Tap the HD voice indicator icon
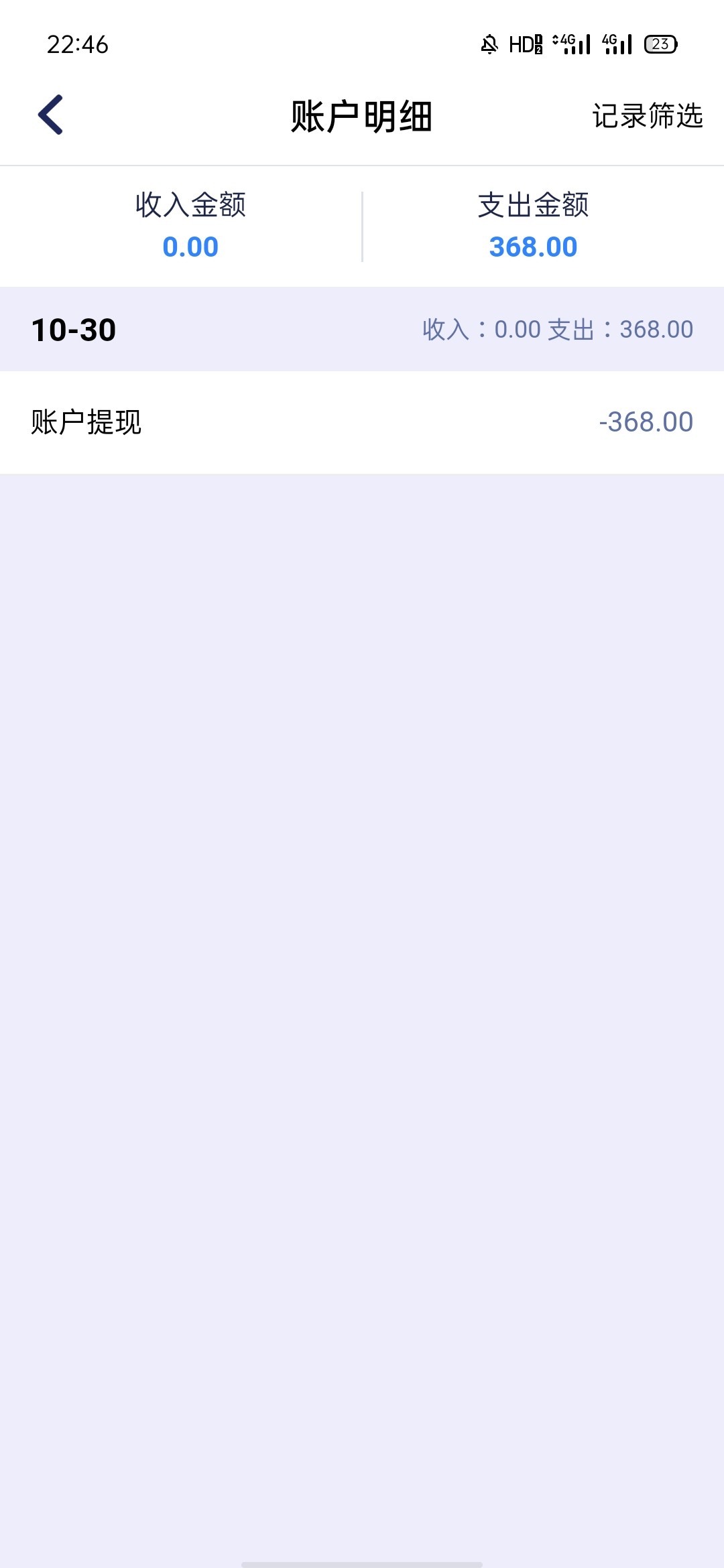 pyautogui.click(x=523, y=44)
